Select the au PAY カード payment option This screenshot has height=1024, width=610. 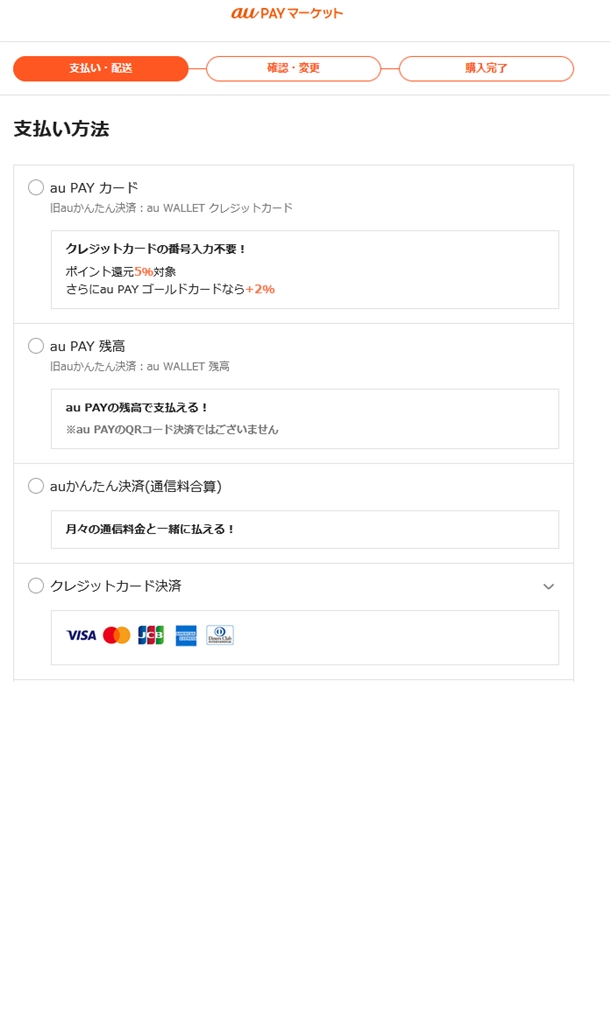36,187
